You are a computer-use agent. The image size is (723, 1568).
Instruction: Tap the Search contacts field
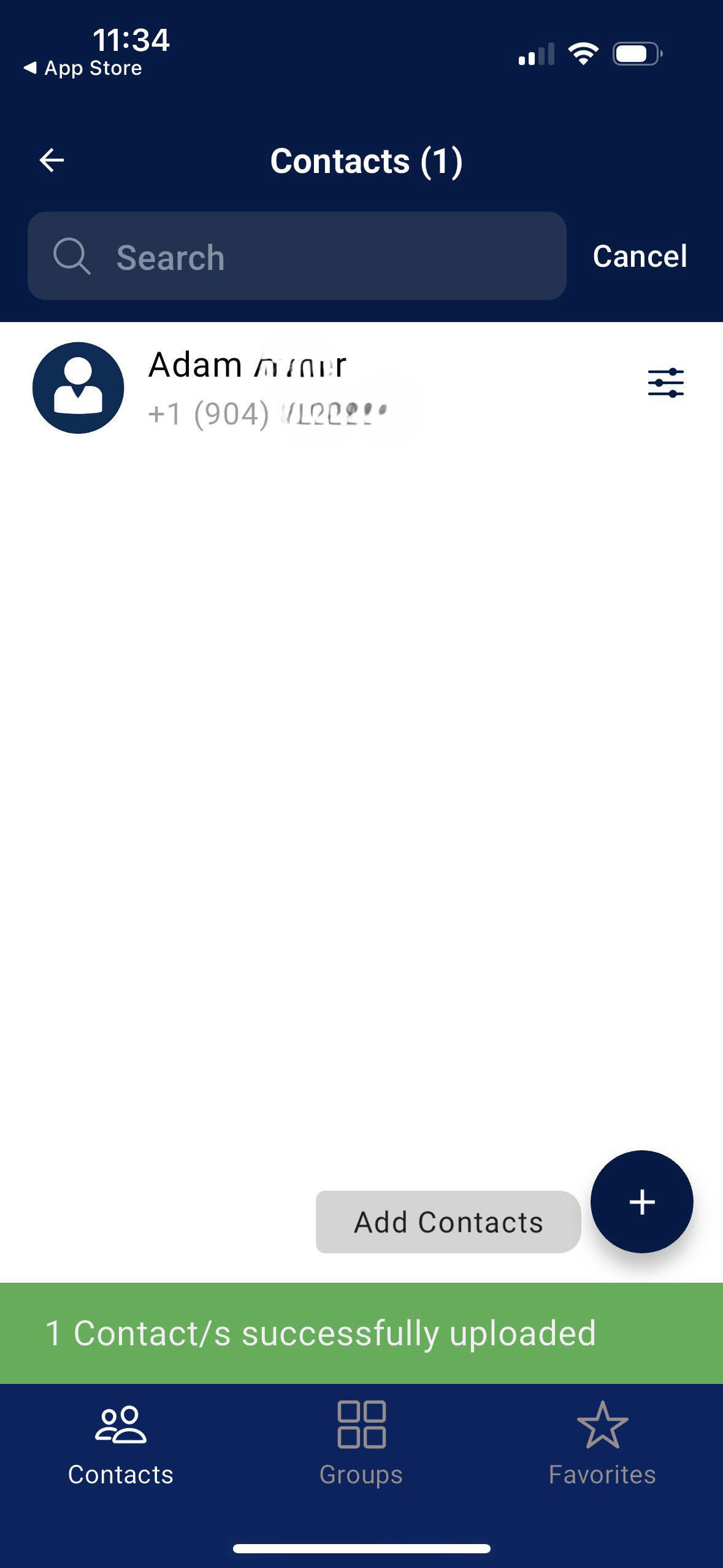pyautogui.click(x=297, y=256)
